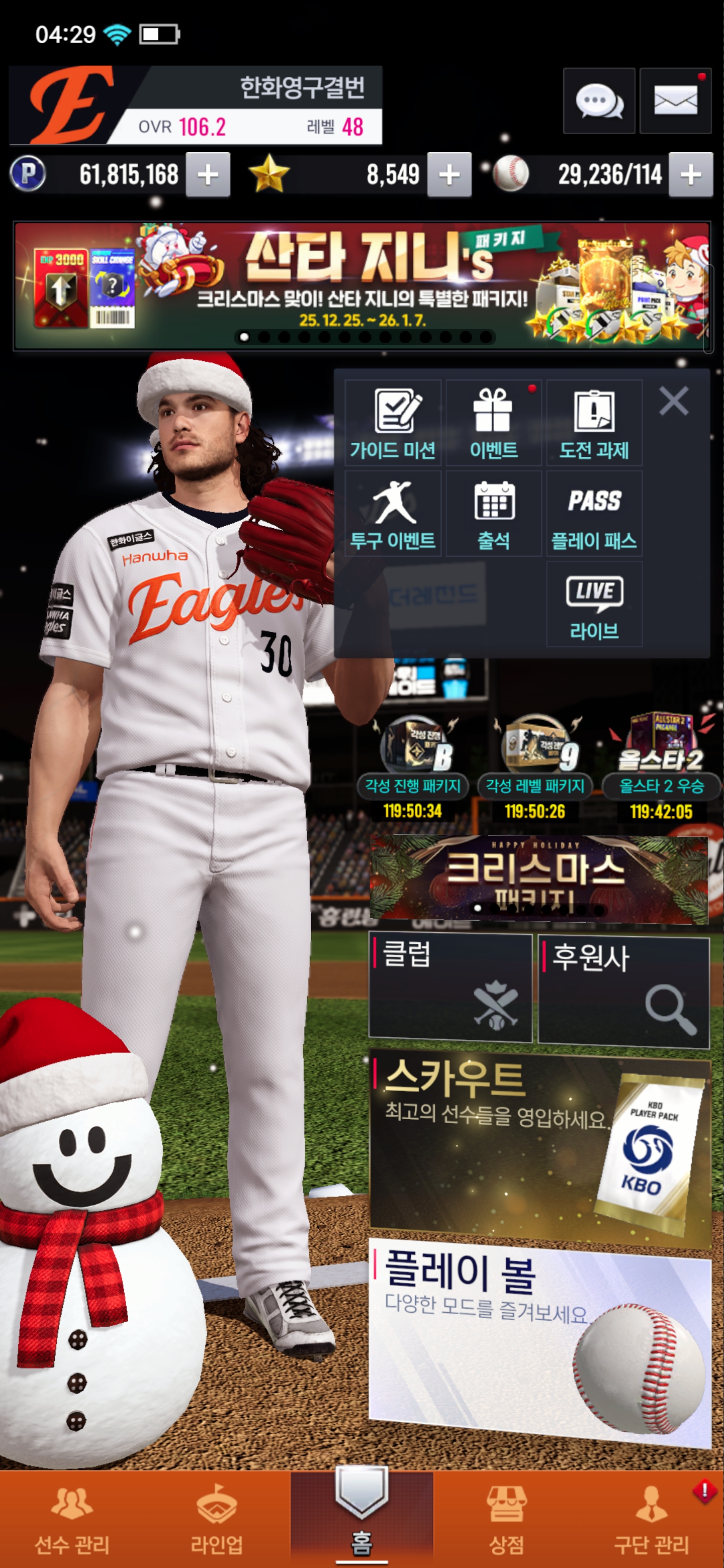Open the 이벤트 gift menu
Image resolution: width=724 pixels, height=1568 pixels.
pyautogui.click(x=493, y=423)
